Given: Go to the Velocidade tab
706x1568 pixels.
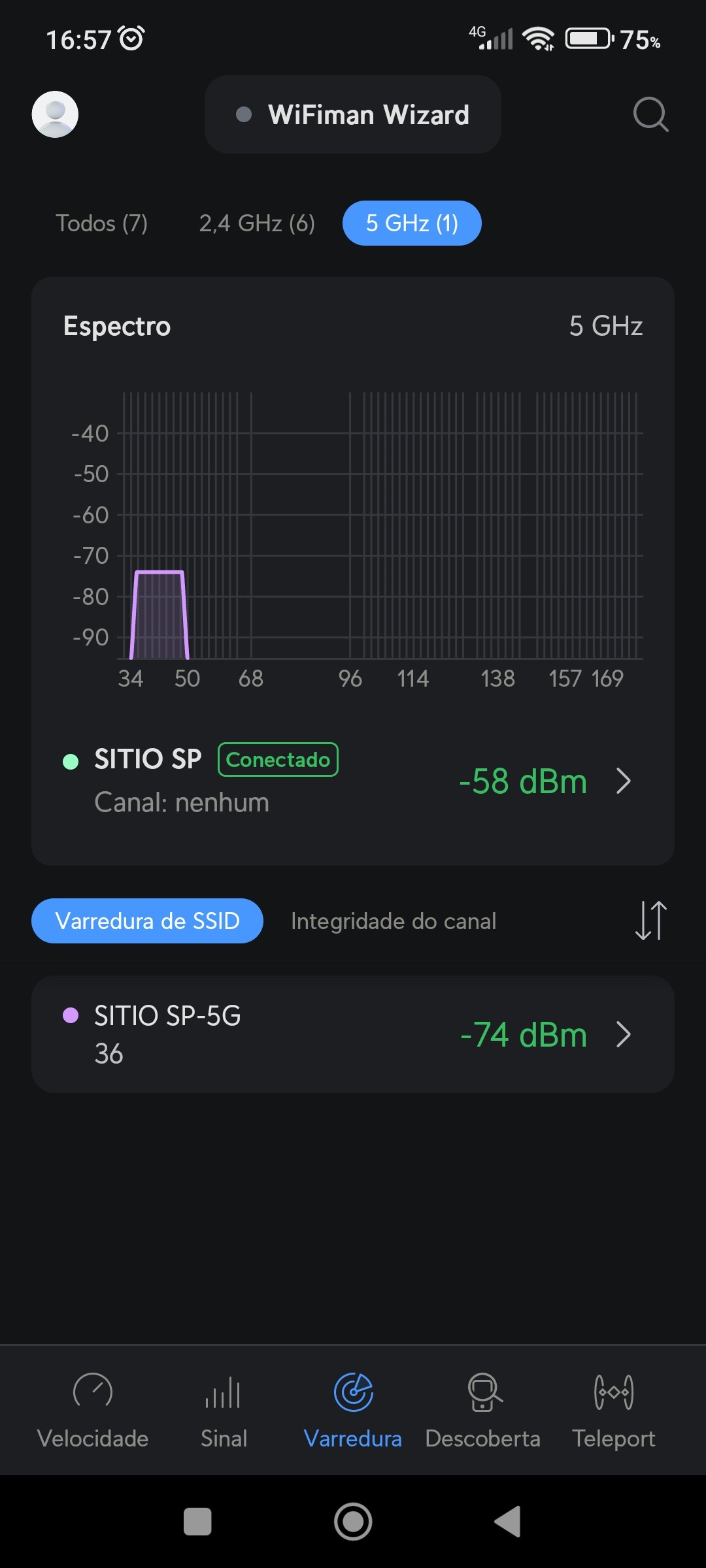Looking at the screenshot, I should 93,1408.
